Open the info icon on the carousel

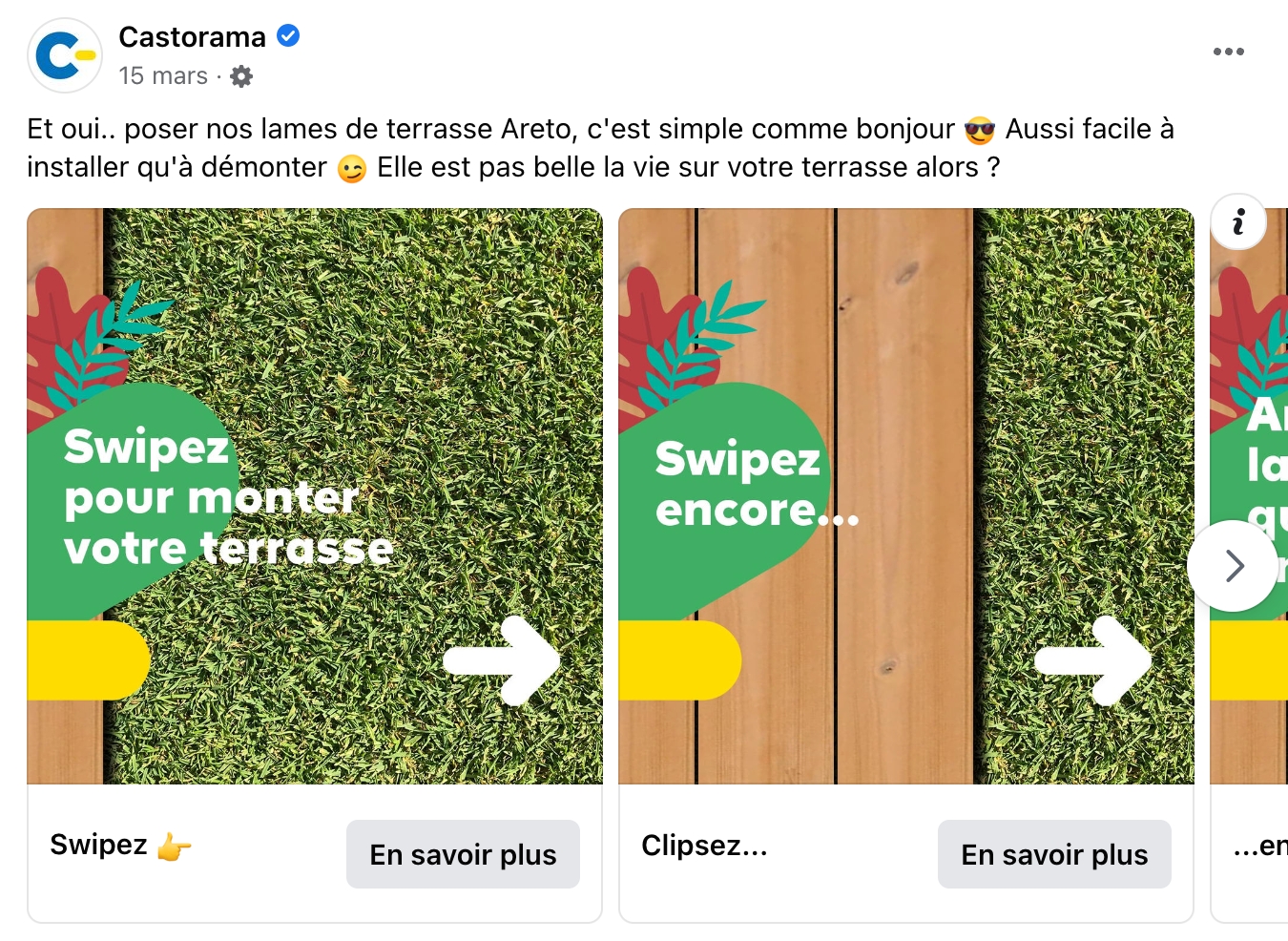(1238, 222)
